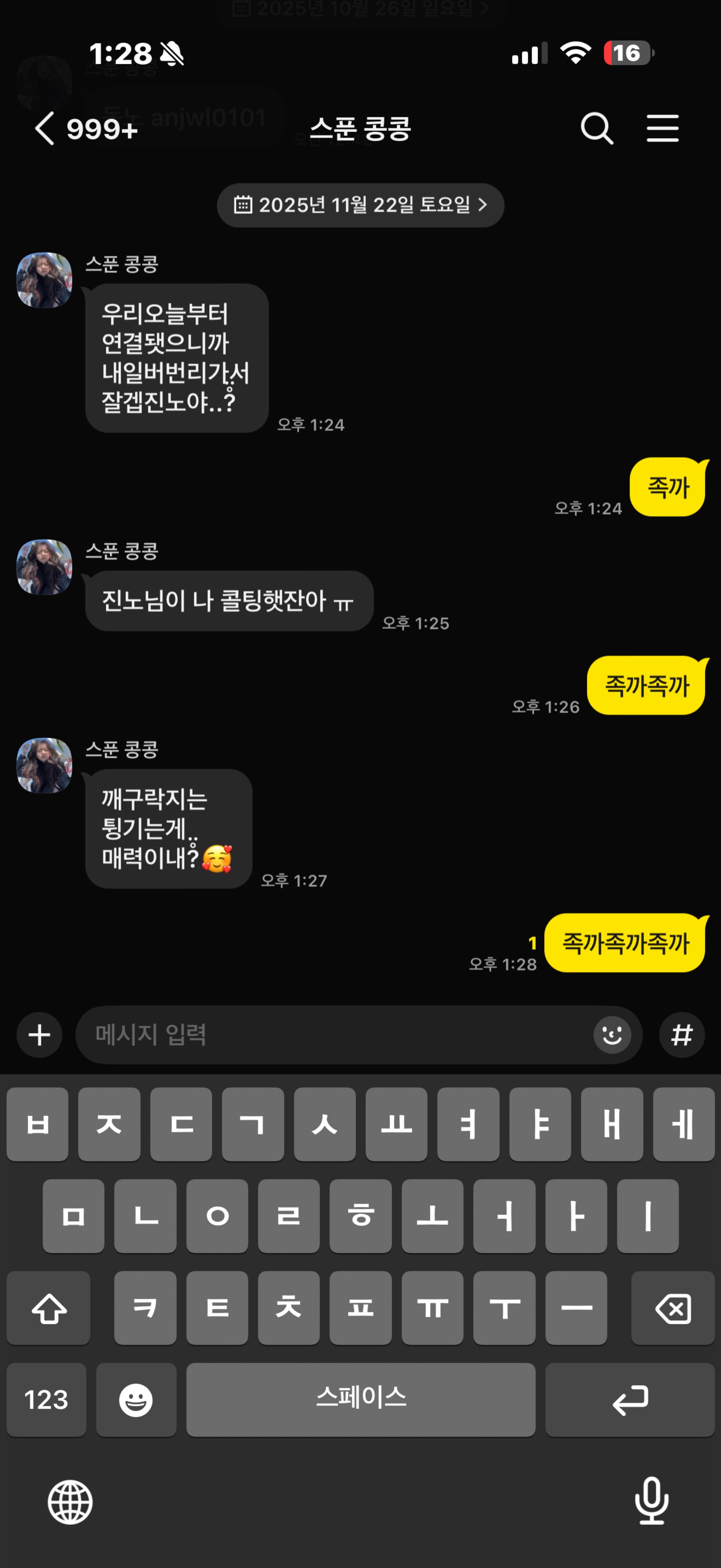This screenshot has width=721, height=1568.
Task: Tap the backspace key
Action: pos(672,1308)
